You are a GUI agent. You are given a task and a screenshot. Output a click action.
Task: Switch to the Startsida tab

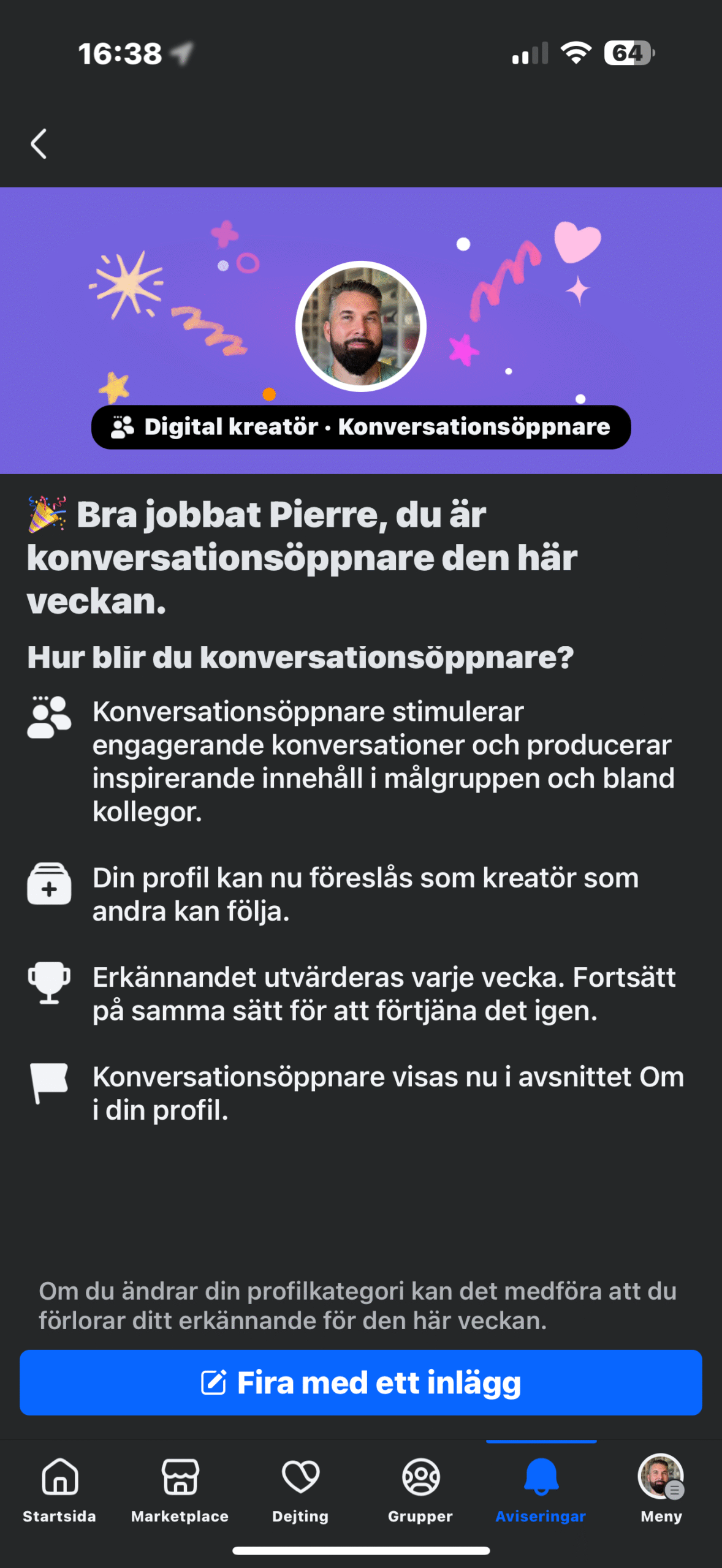(60, 1490)
